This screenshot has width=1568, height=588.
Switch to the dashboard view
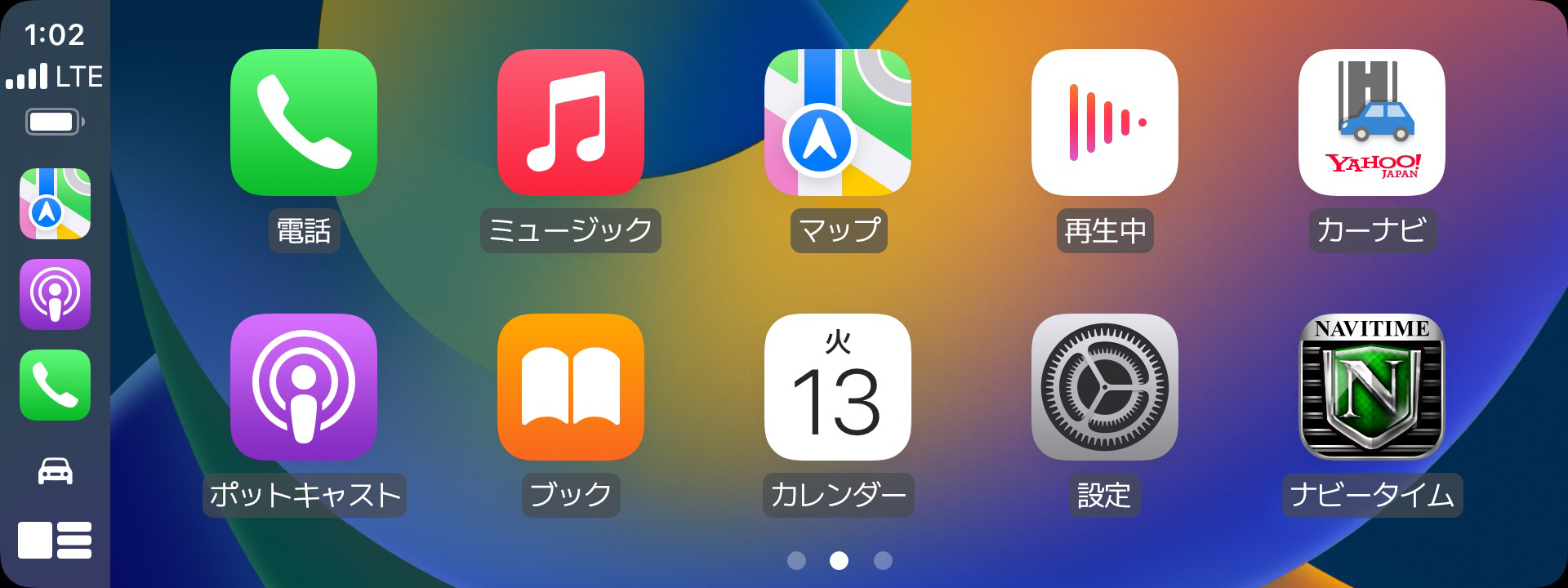tap(55, 540)
